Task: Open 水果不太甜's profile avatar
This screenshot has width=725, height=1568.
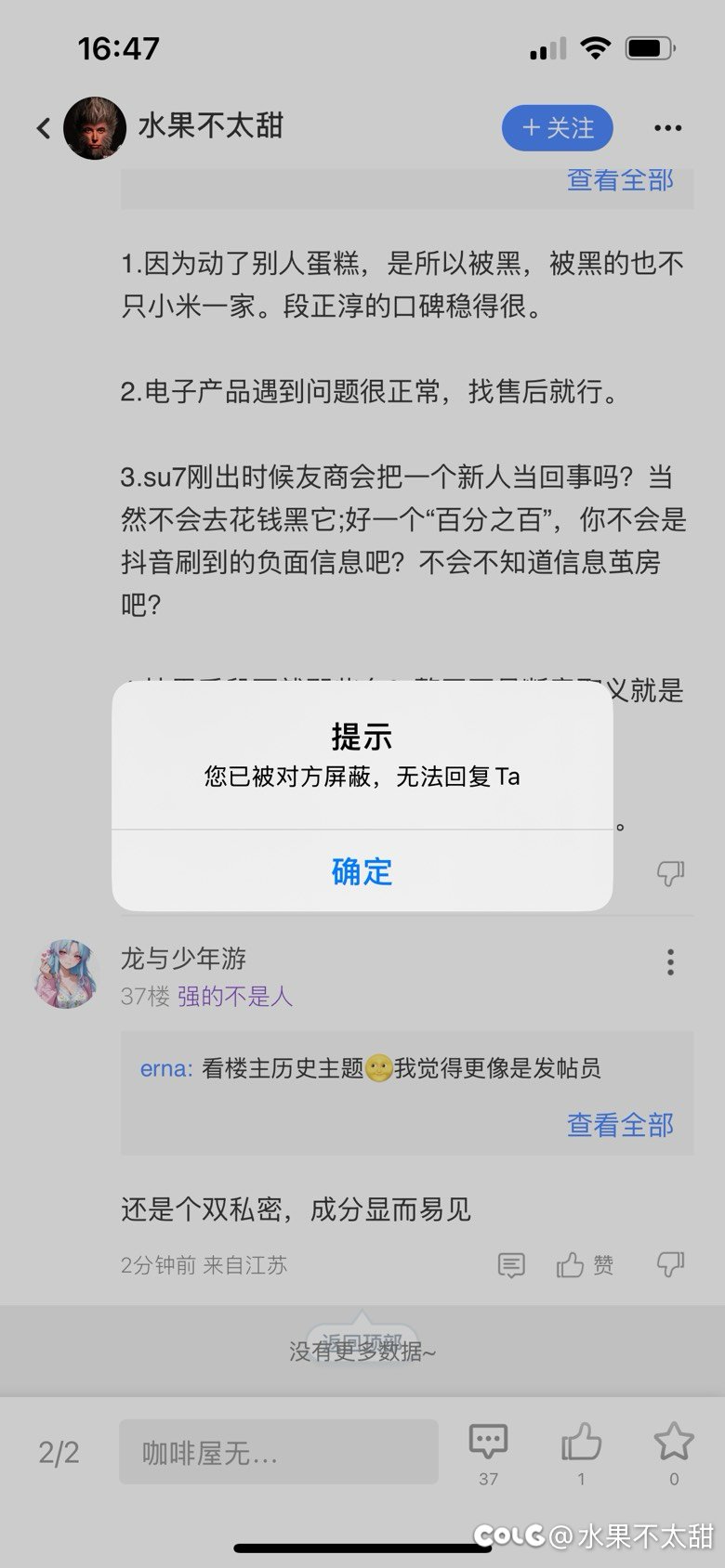Action: tap(95, 128)
